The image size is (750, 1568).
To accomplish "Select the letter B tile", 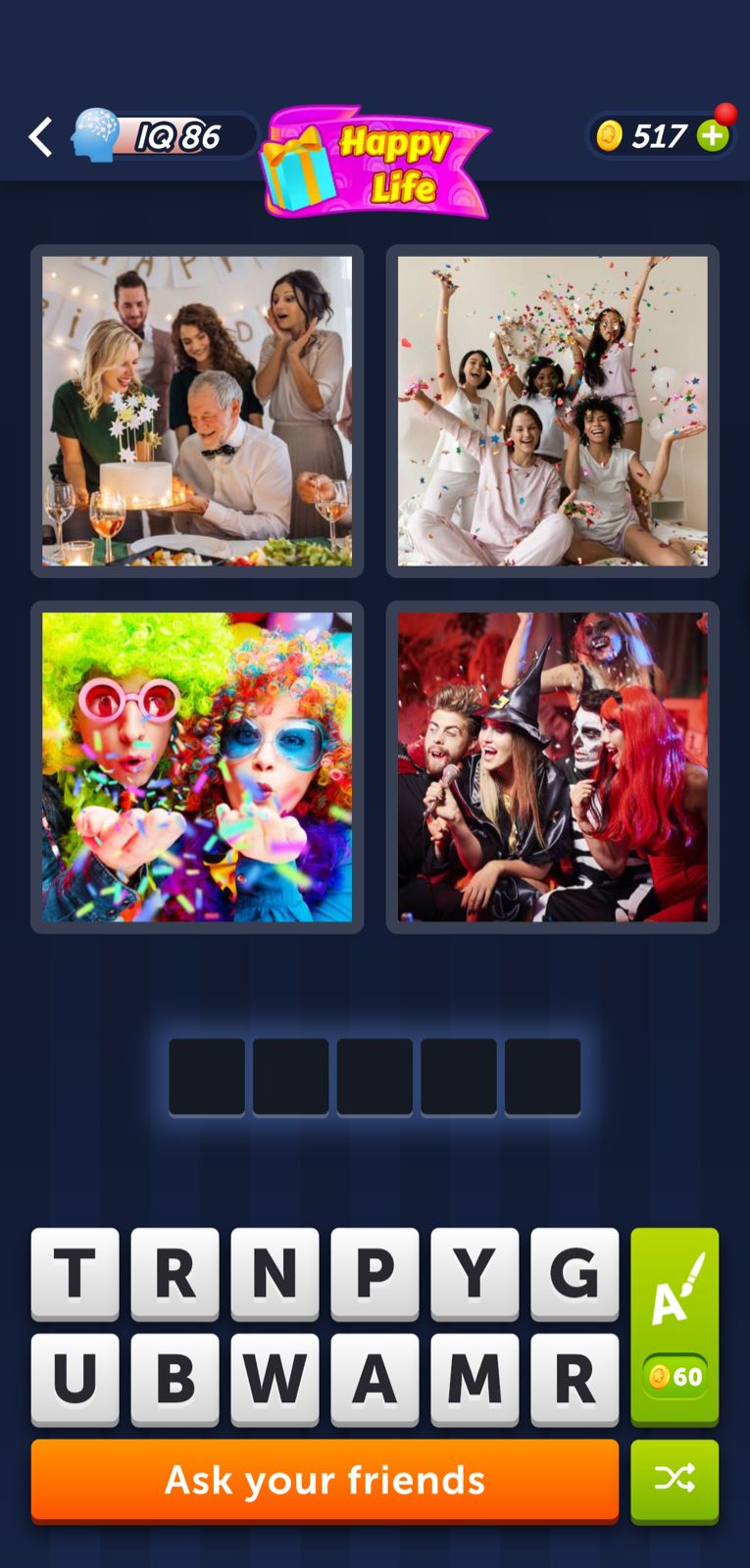I will 175,1378.
